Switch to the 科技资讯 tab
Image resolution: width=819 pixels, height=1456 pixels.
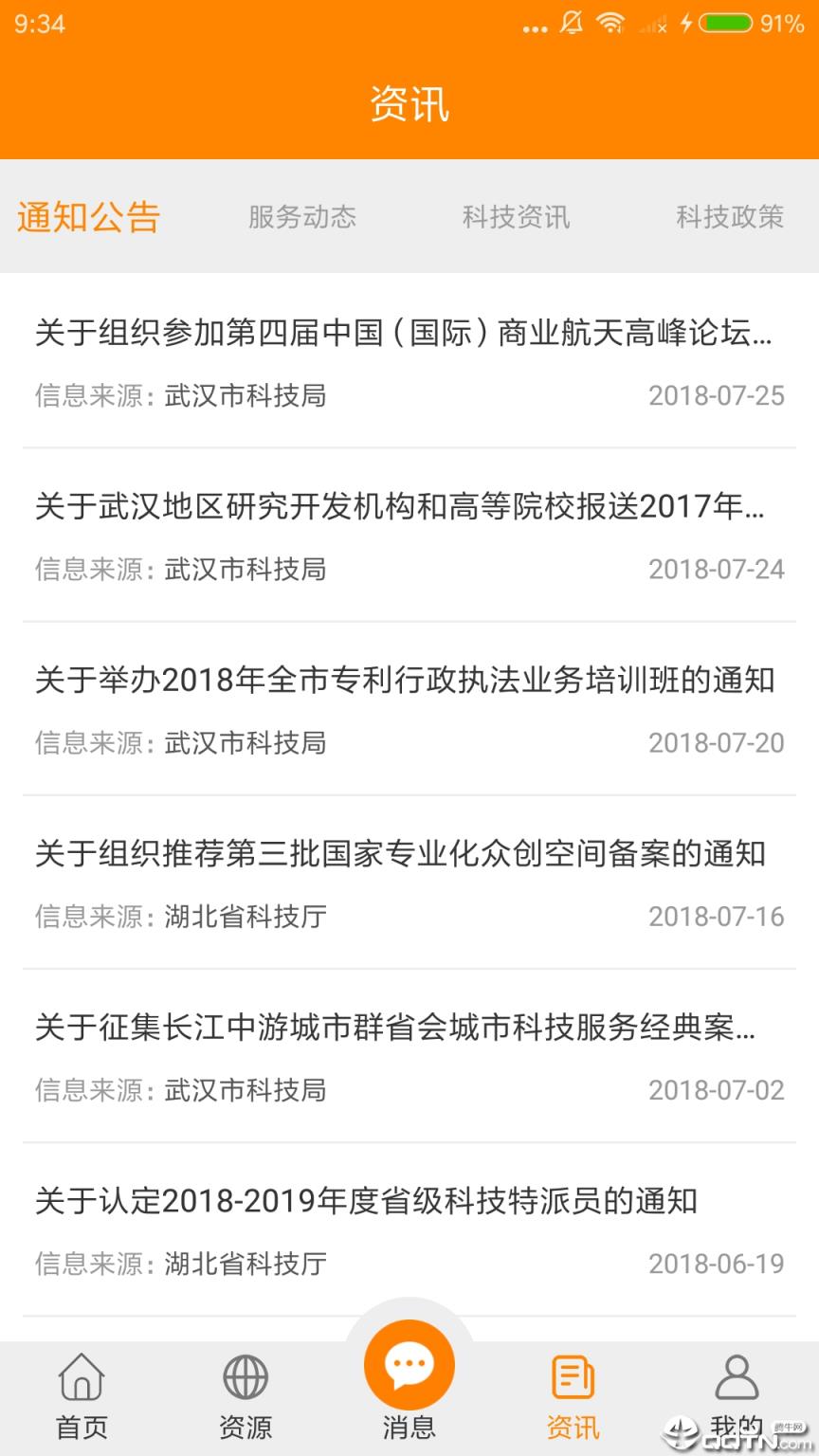pyautogui.click(x=517, y=217)
